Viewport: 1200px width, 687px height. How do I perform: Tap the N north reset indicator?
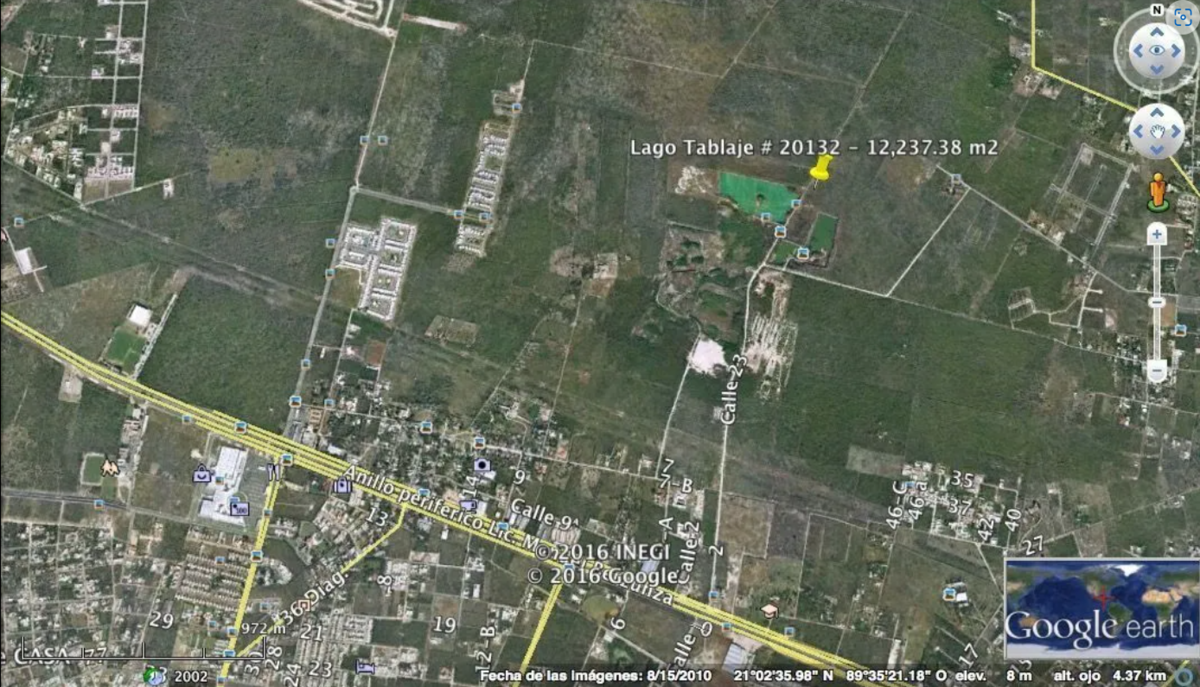[x=1156, y=10]
